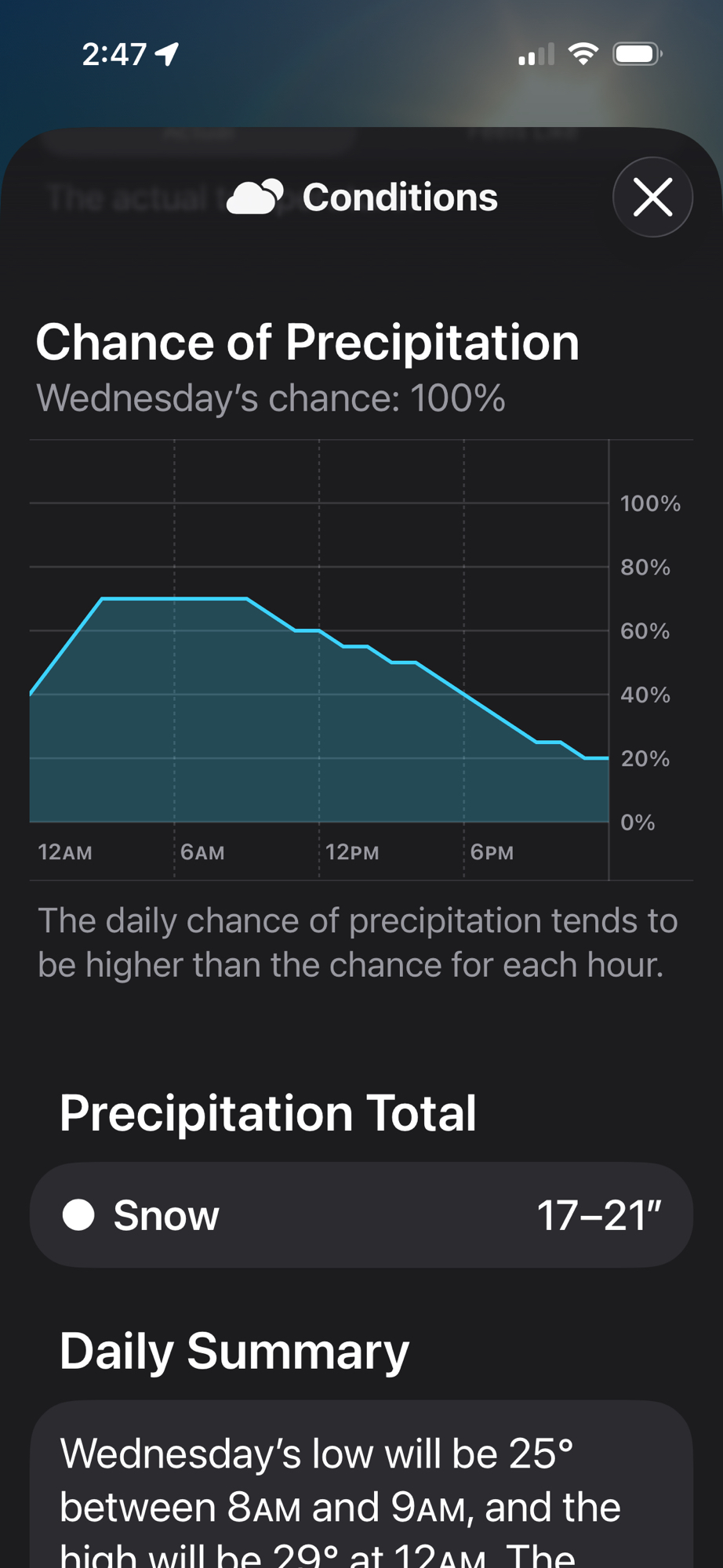The image size is (723, 1568).
Task: Close the Conditions sheet
Action: coord(652,197)
